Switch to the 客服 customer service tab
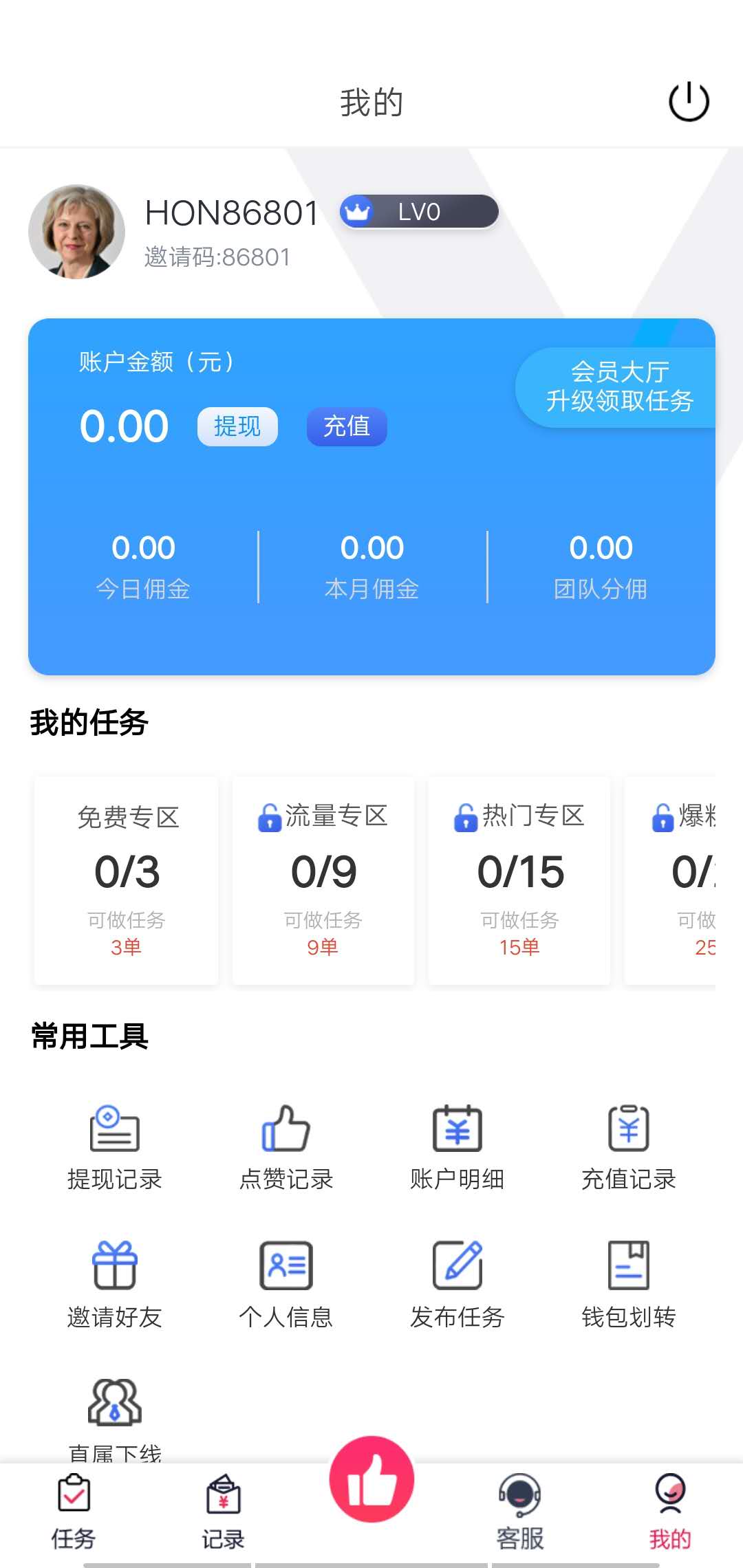 coord(519,1513)
